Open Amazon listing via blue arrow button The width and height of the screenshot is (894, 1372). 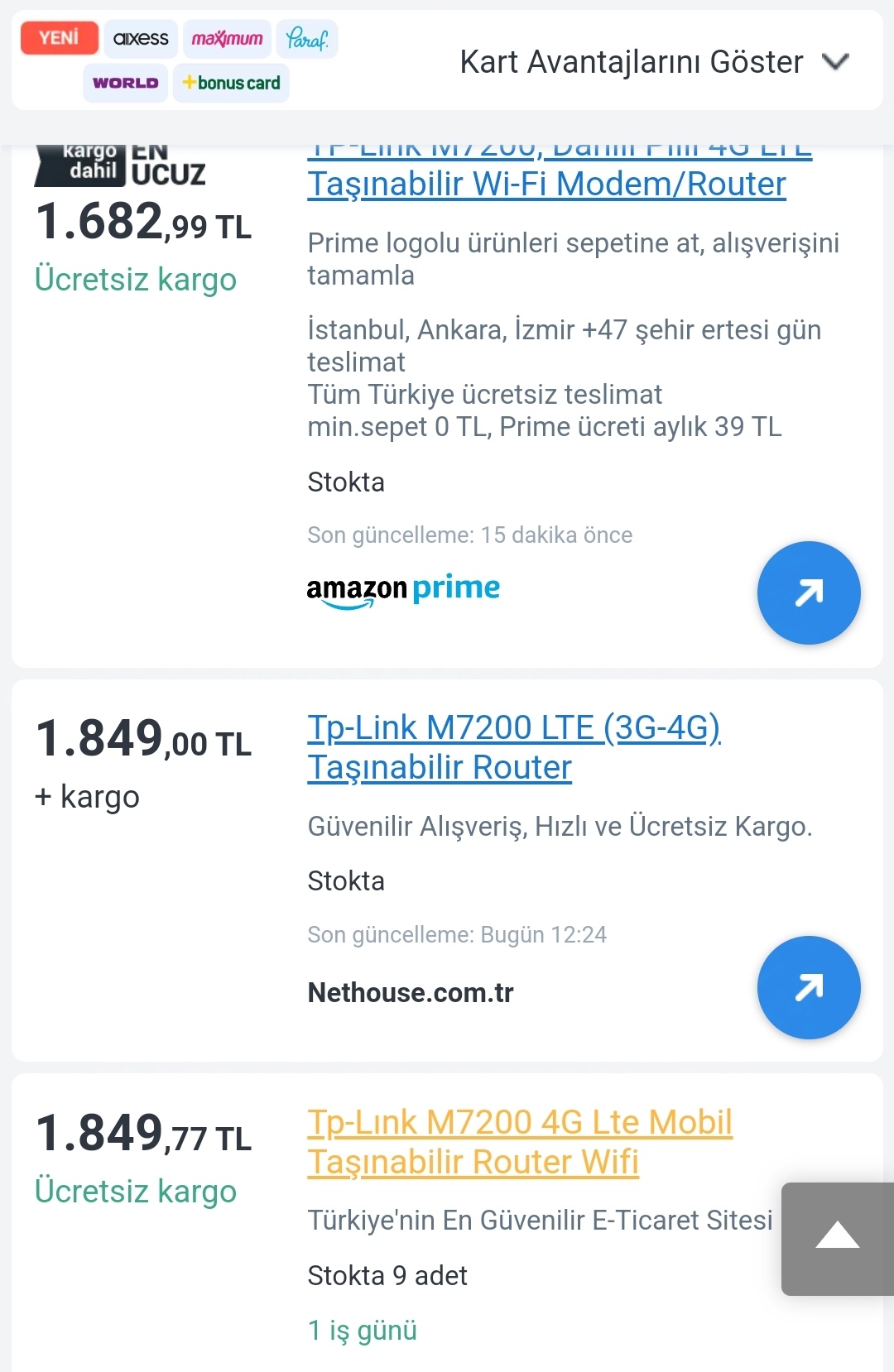pyautogui.click(x=809, y=592)
